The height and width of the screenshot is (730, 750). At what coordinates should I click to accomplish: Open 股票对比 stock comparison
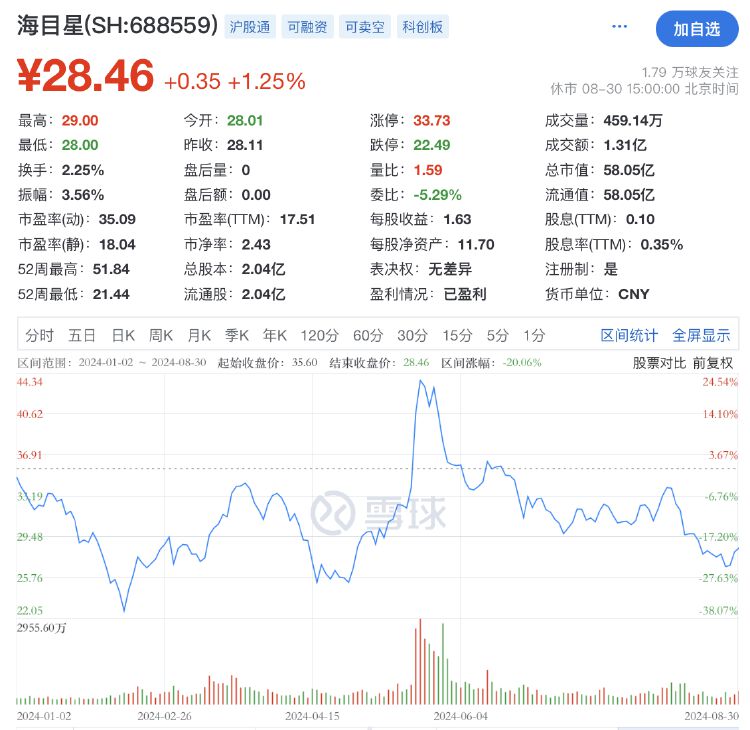660,363
